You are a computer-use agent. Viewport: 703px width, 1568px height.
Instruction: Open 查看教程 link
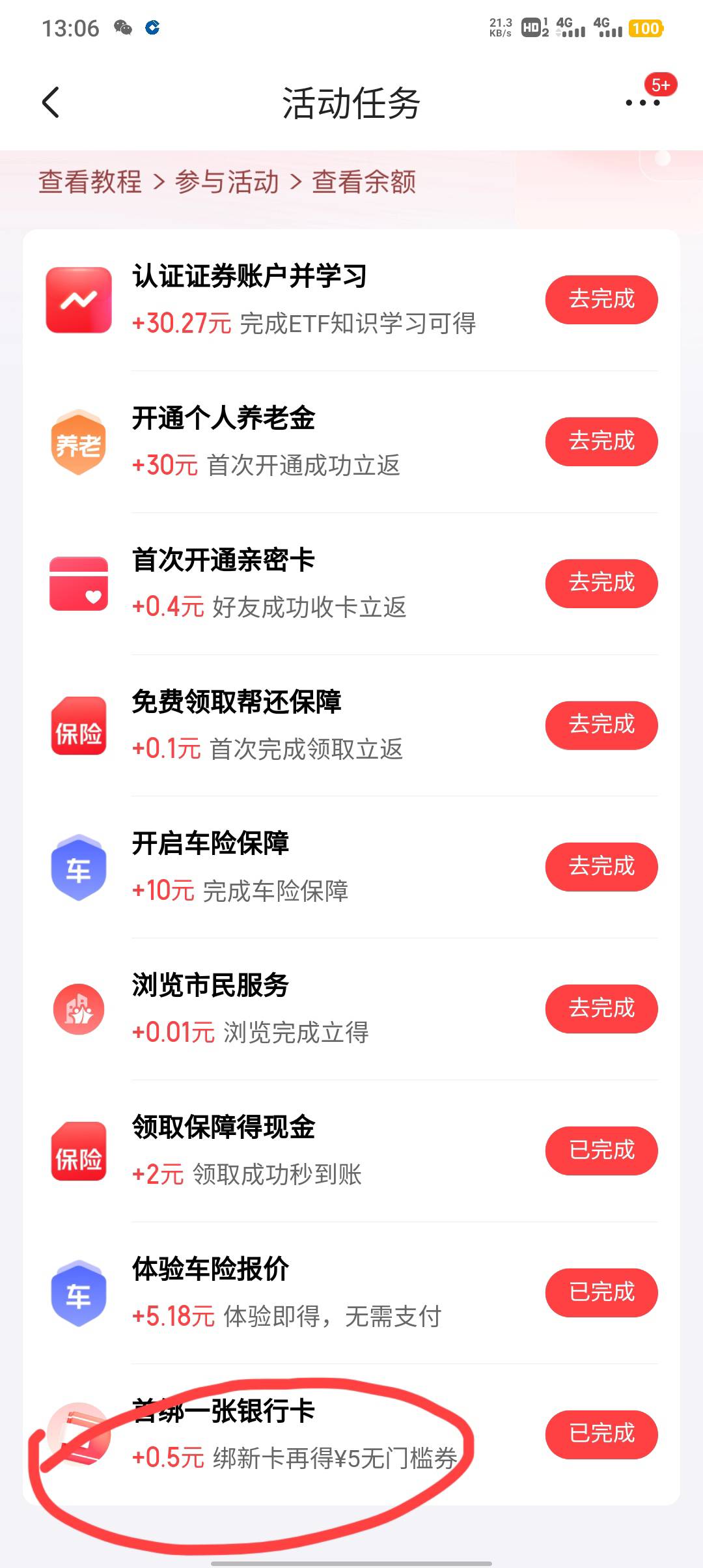point(90,182)
